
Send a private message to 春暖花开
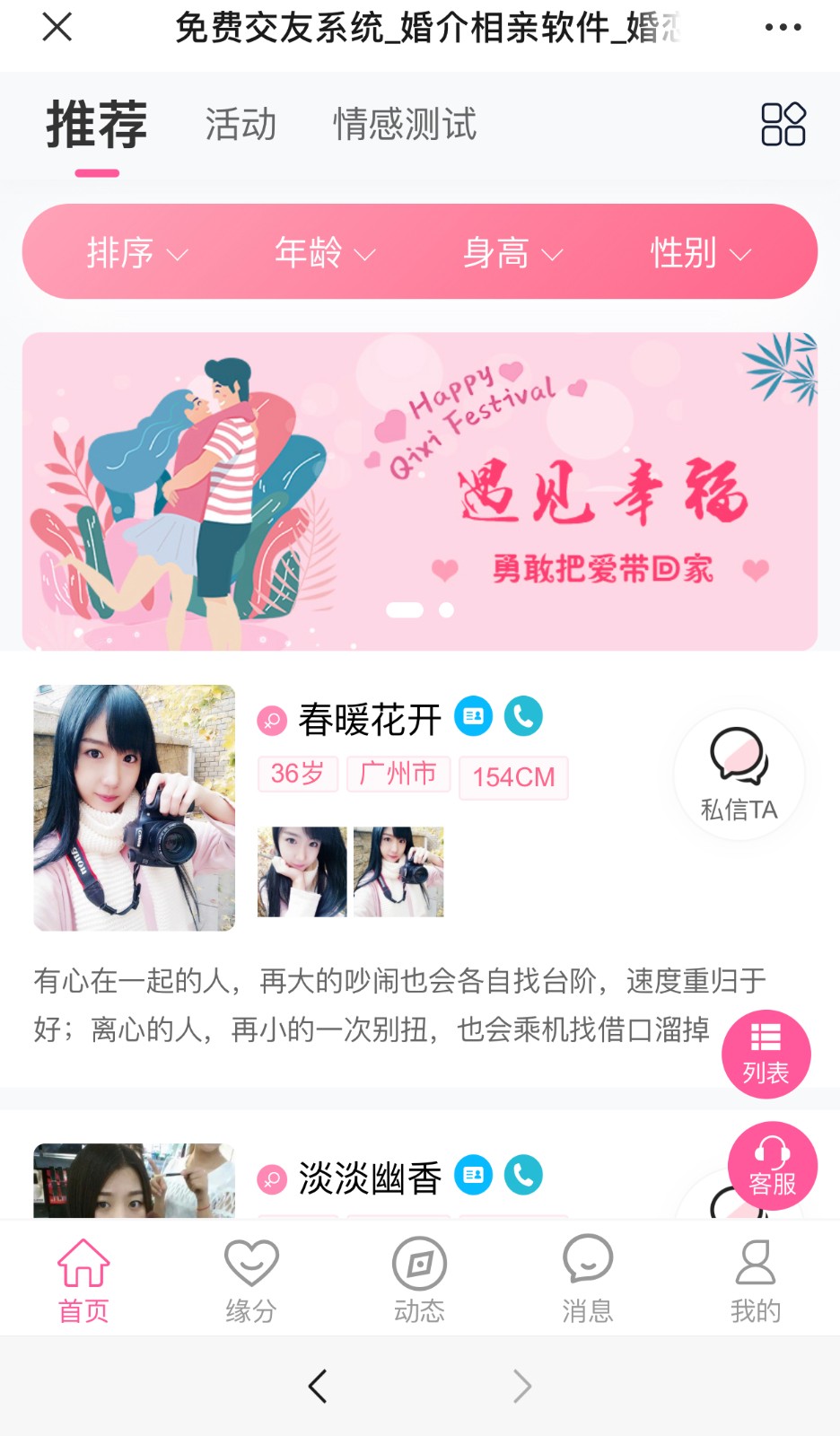click(x=739, y=775)
